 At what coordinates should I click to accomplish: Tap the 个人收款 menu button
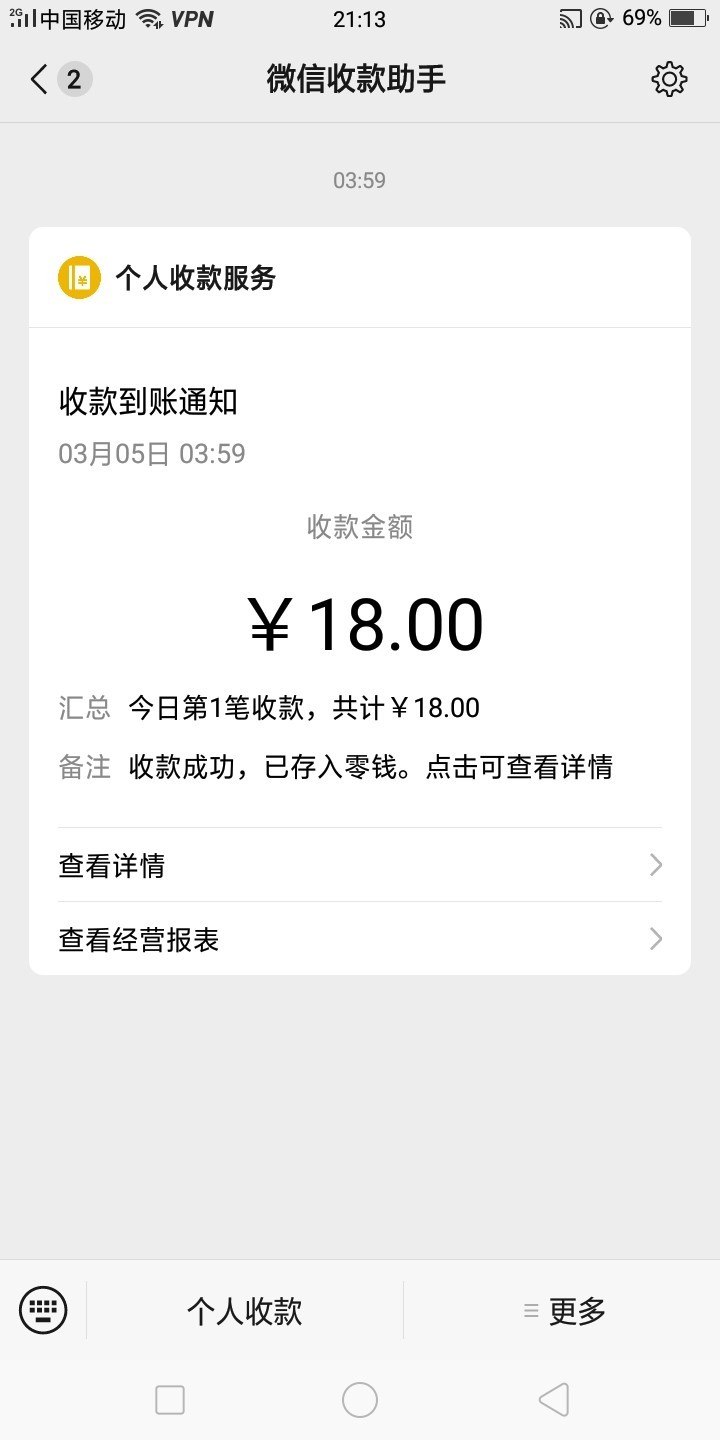[x=245, y=1310]
